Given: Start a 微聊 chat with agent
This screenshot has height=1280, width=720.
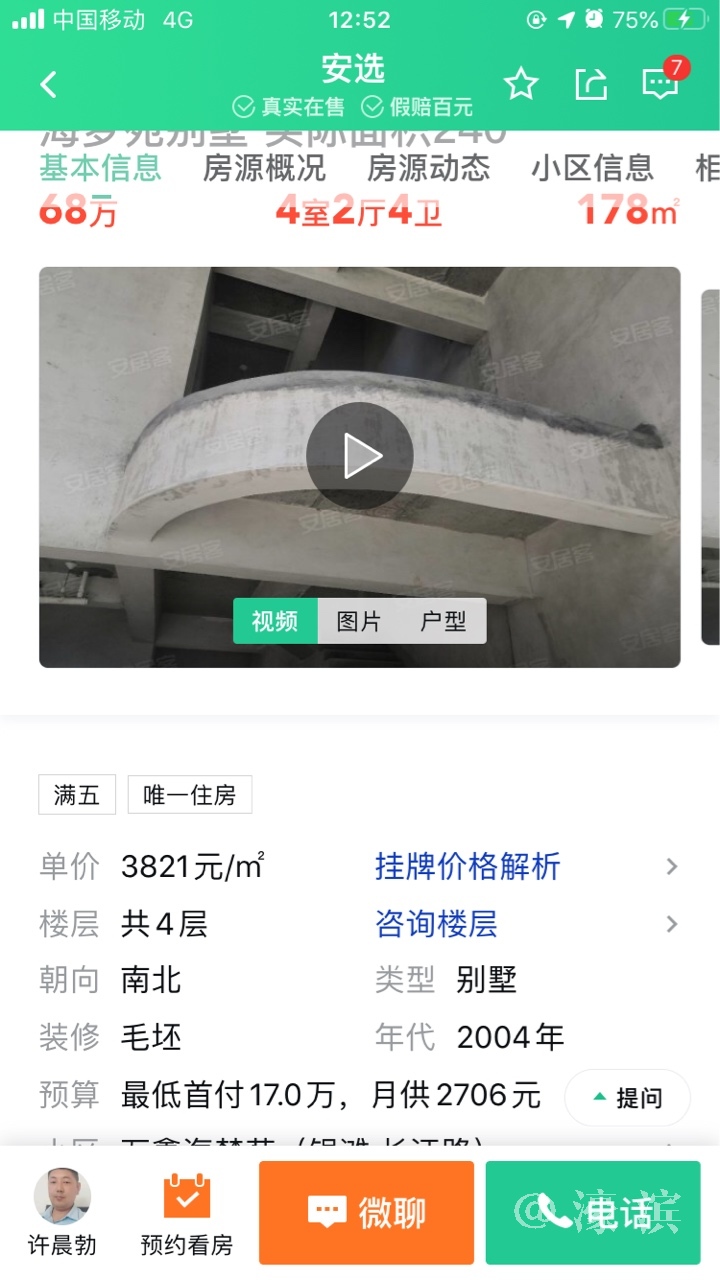Looking at the screenshot, I should point(366,1213).
